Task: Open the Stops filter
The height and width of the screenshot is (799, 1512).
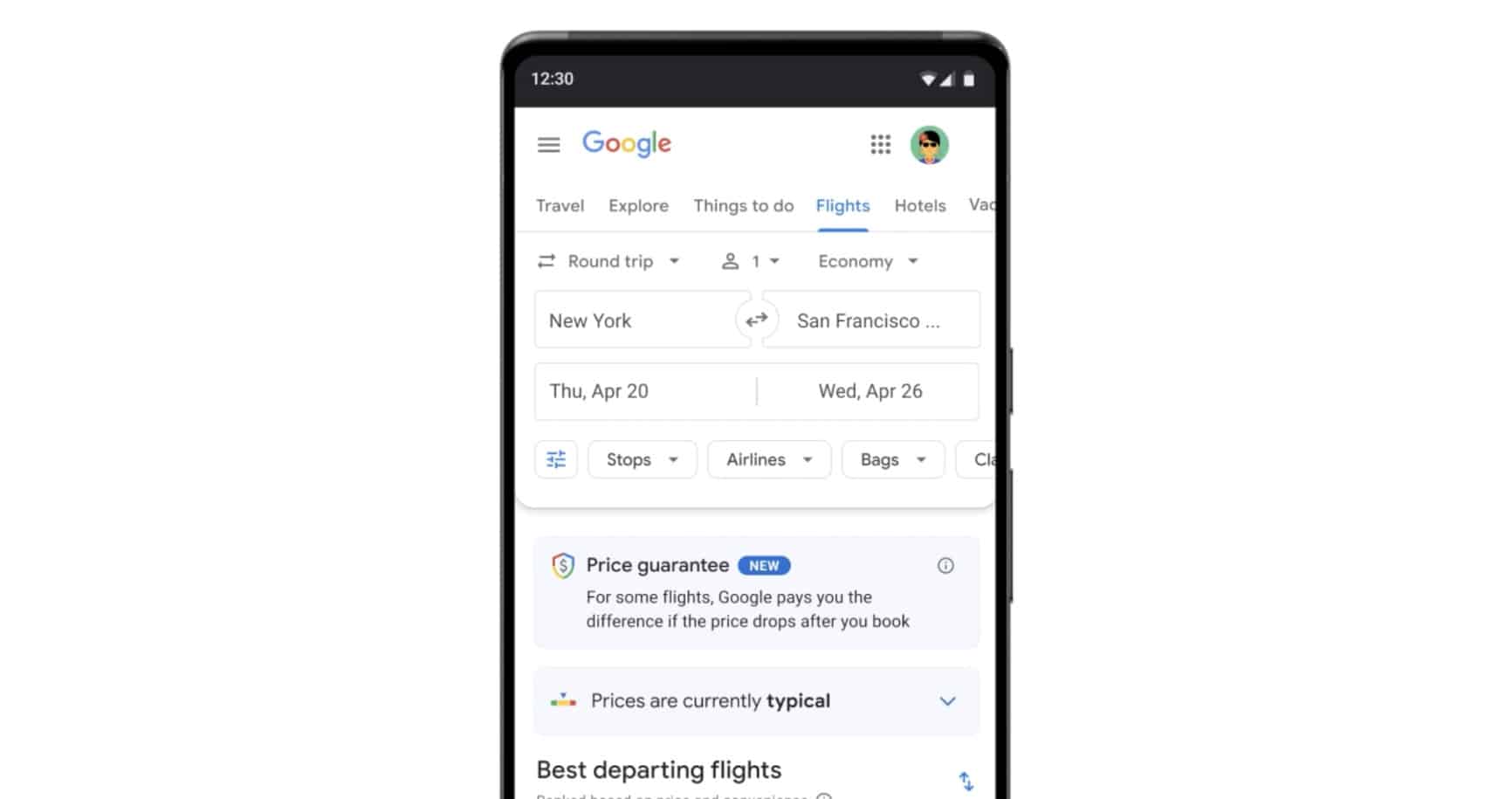Action: coord(642,460)
